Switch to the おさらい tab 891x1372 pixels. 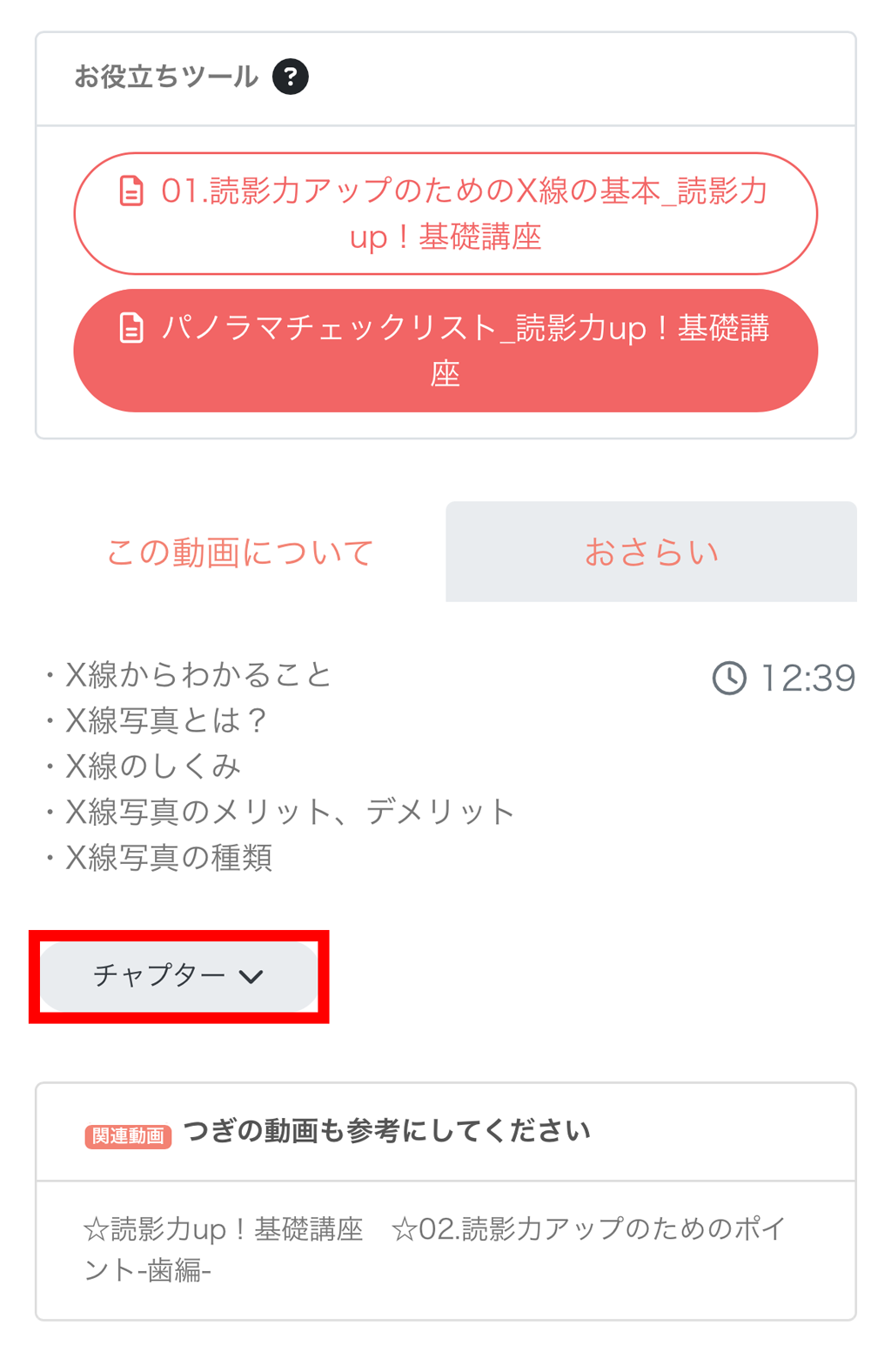click(651, 552)
